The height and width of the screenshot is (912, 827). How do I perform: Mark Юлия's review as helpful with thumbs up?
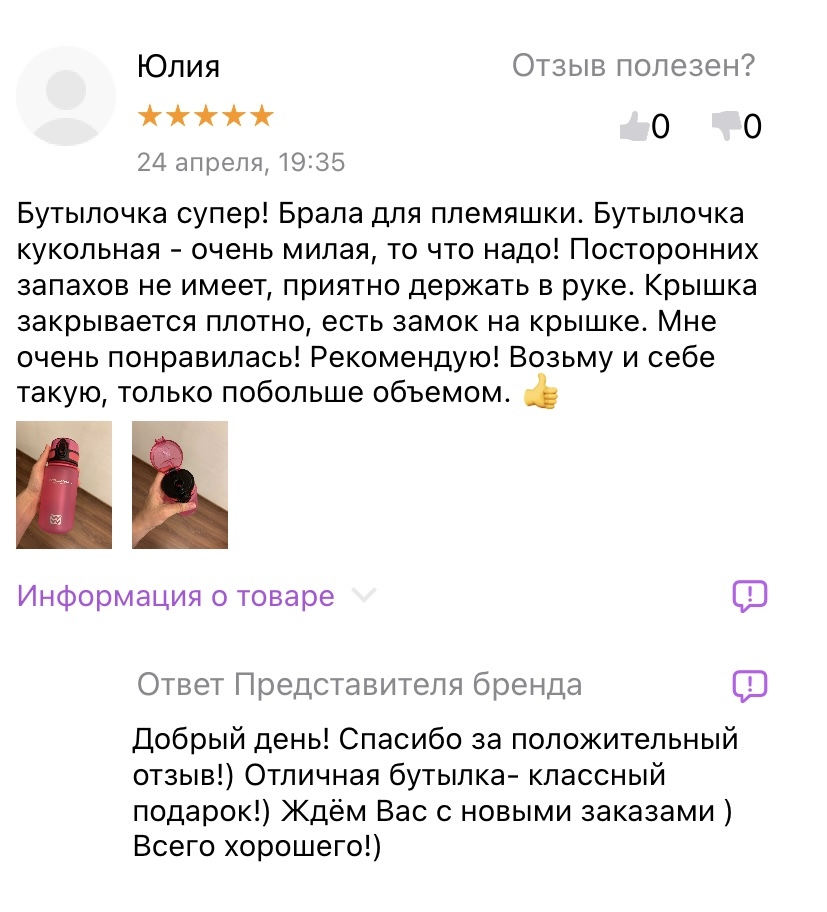pos(634,127)
